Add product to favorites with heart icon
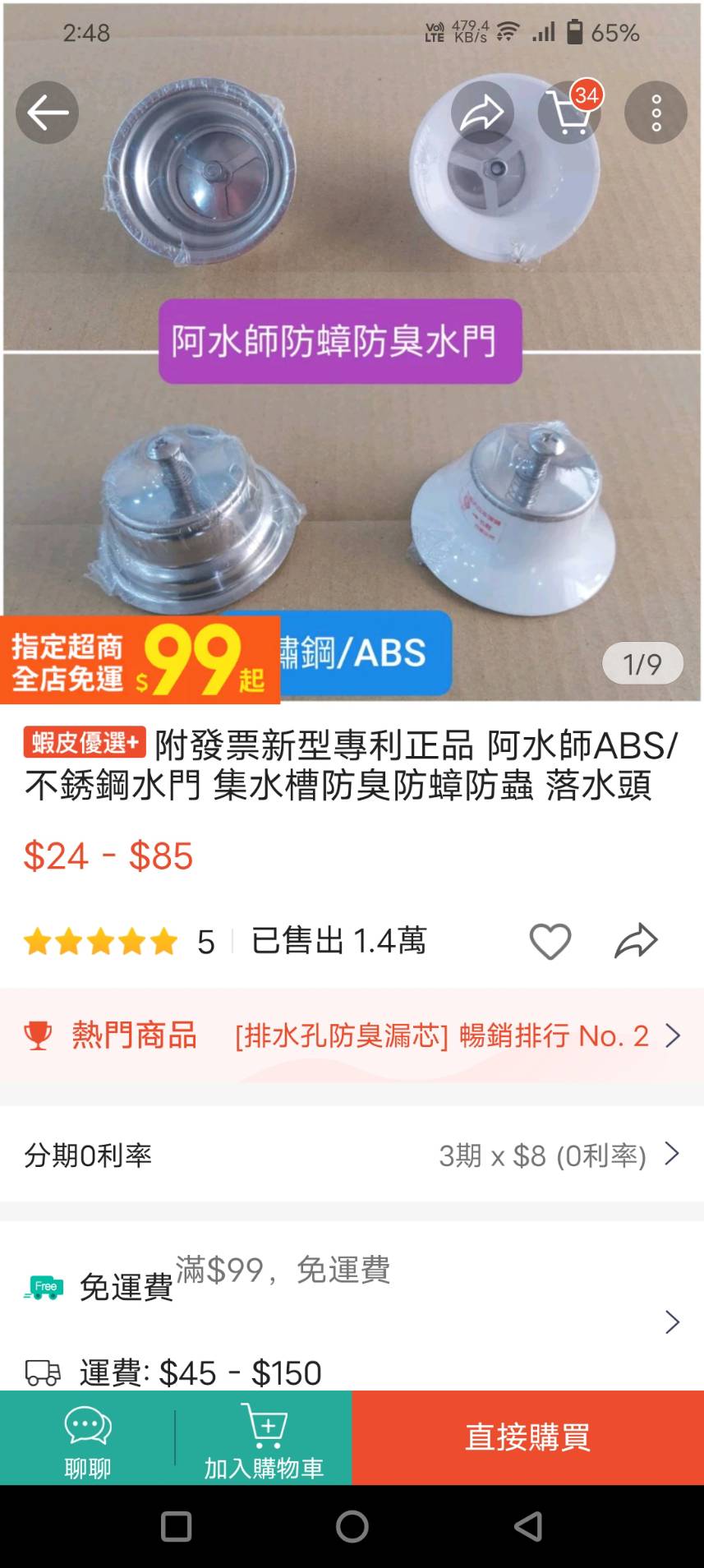Image resolution: width=704 pixels, height=1568 pixels. click(550, 941)
